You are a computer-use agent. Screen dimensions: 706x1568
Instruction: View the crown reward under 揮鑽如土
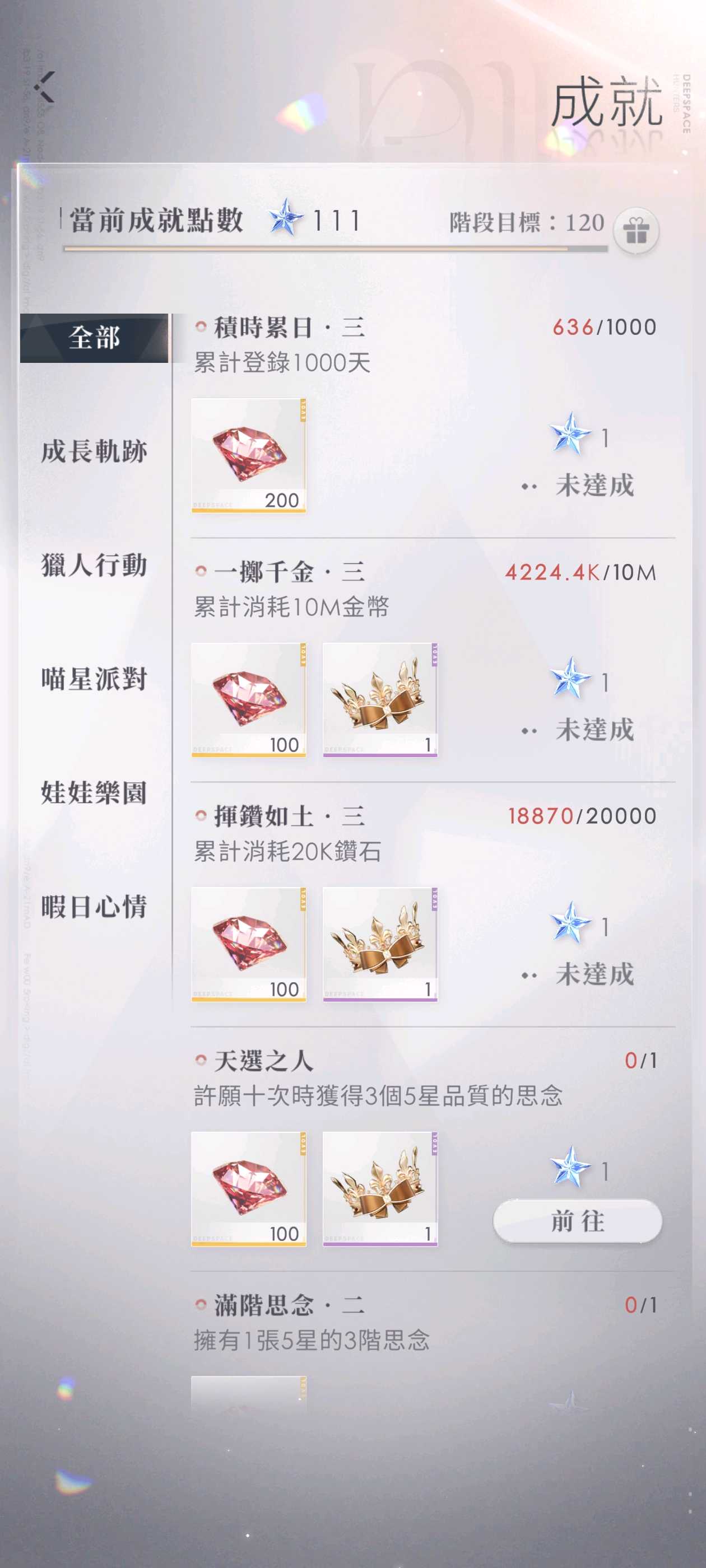380,944
